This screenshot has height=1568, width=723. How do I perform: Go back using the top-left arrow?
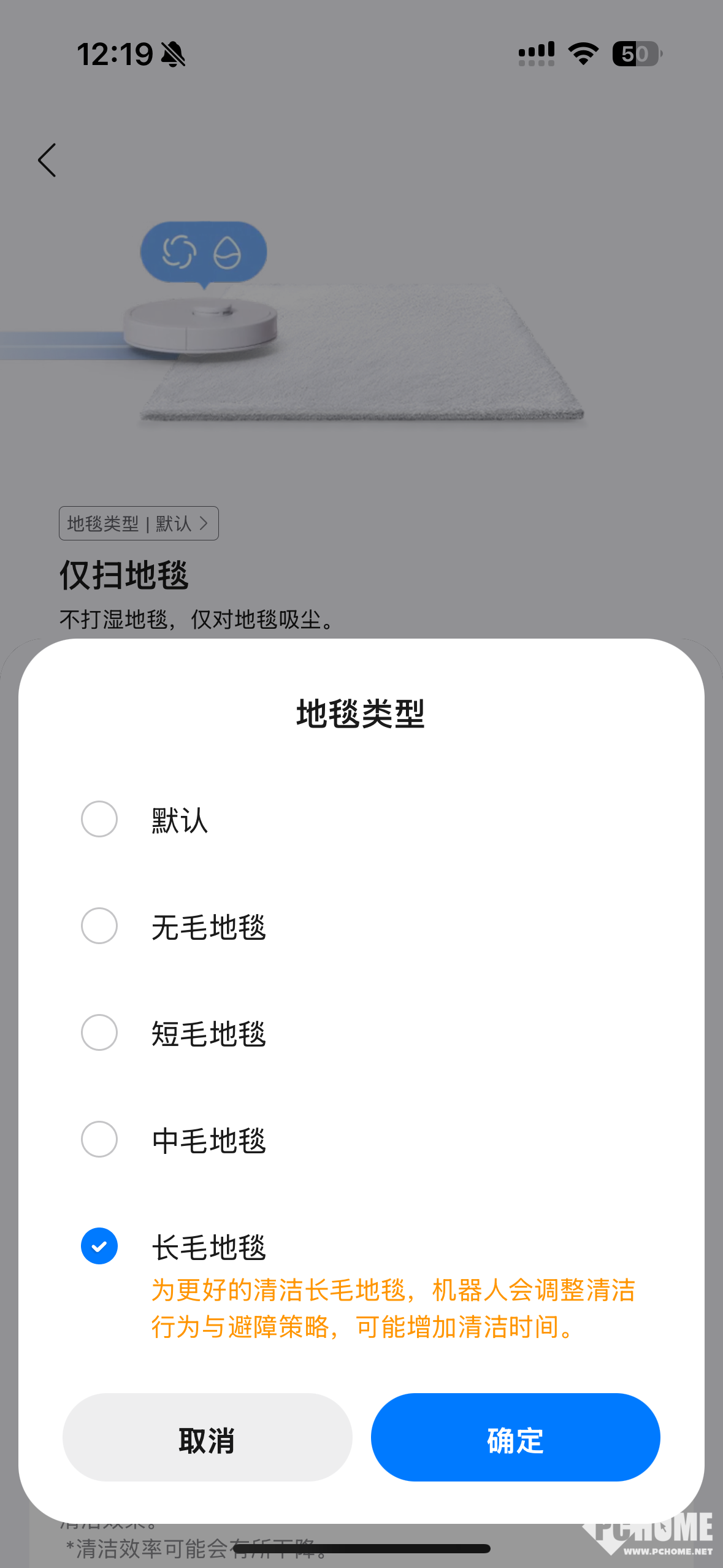coord(47,161)
